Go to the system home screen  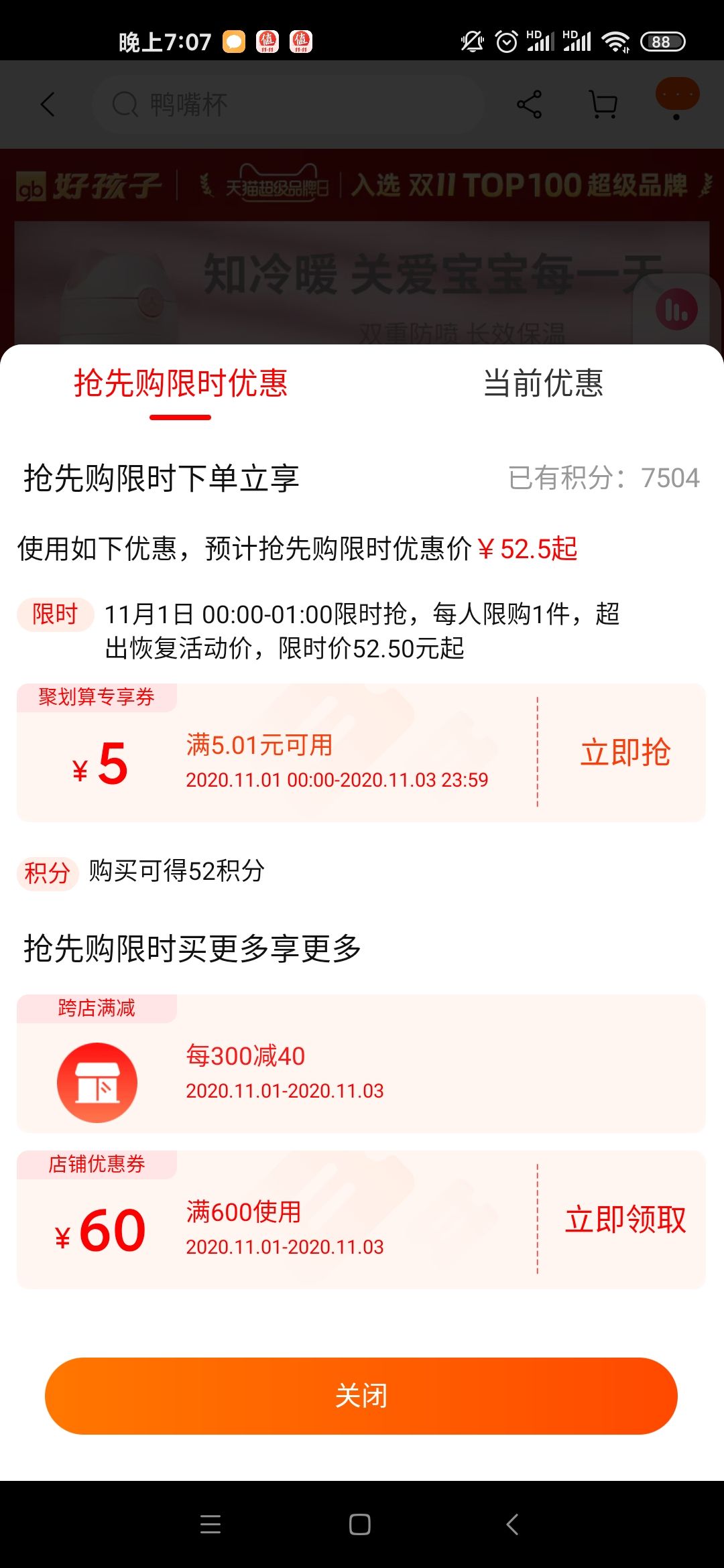click(x=360, y=1524)
